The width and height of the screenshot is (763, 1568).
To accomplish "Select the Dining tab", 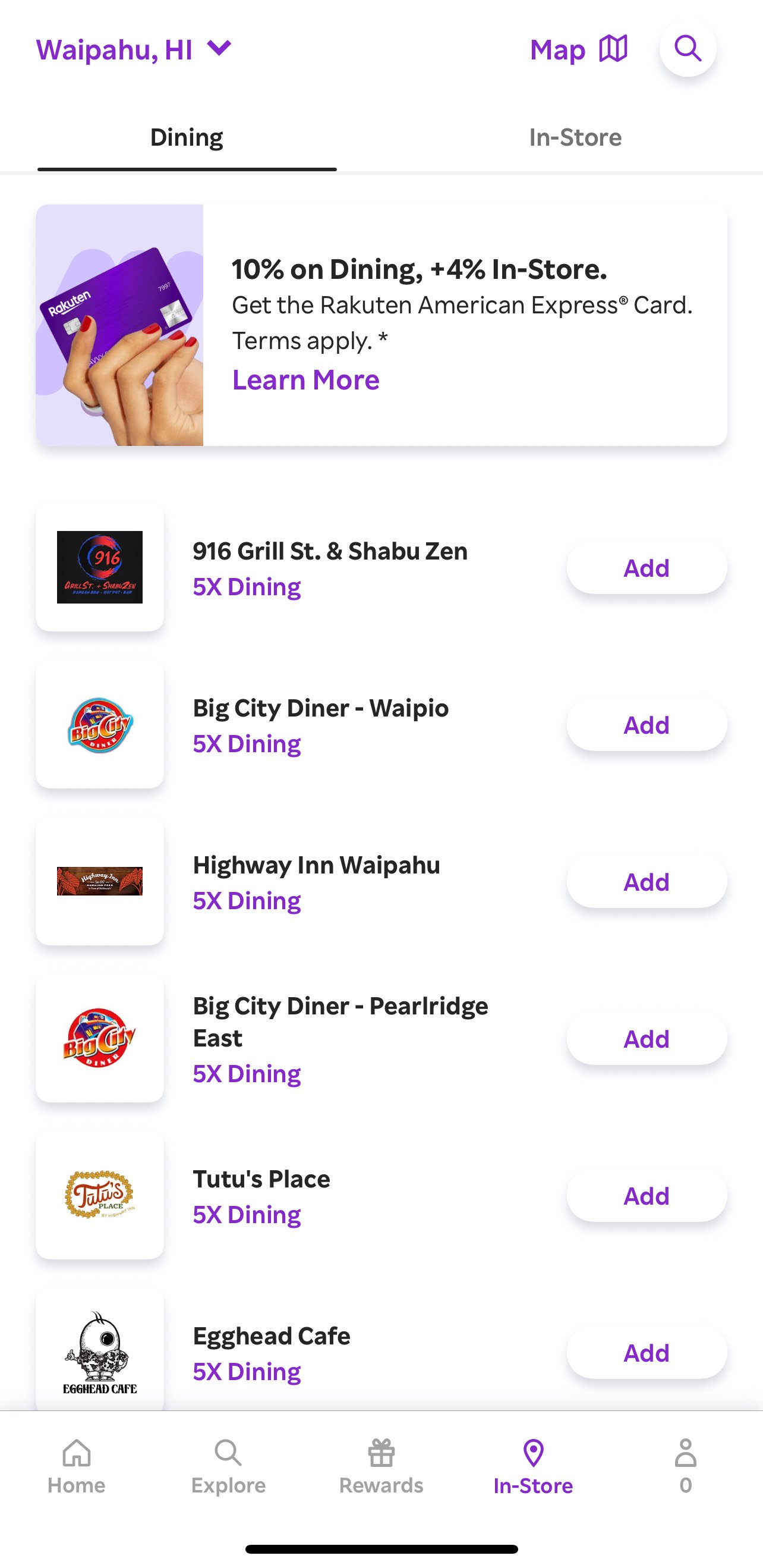I will pos(187,137).
